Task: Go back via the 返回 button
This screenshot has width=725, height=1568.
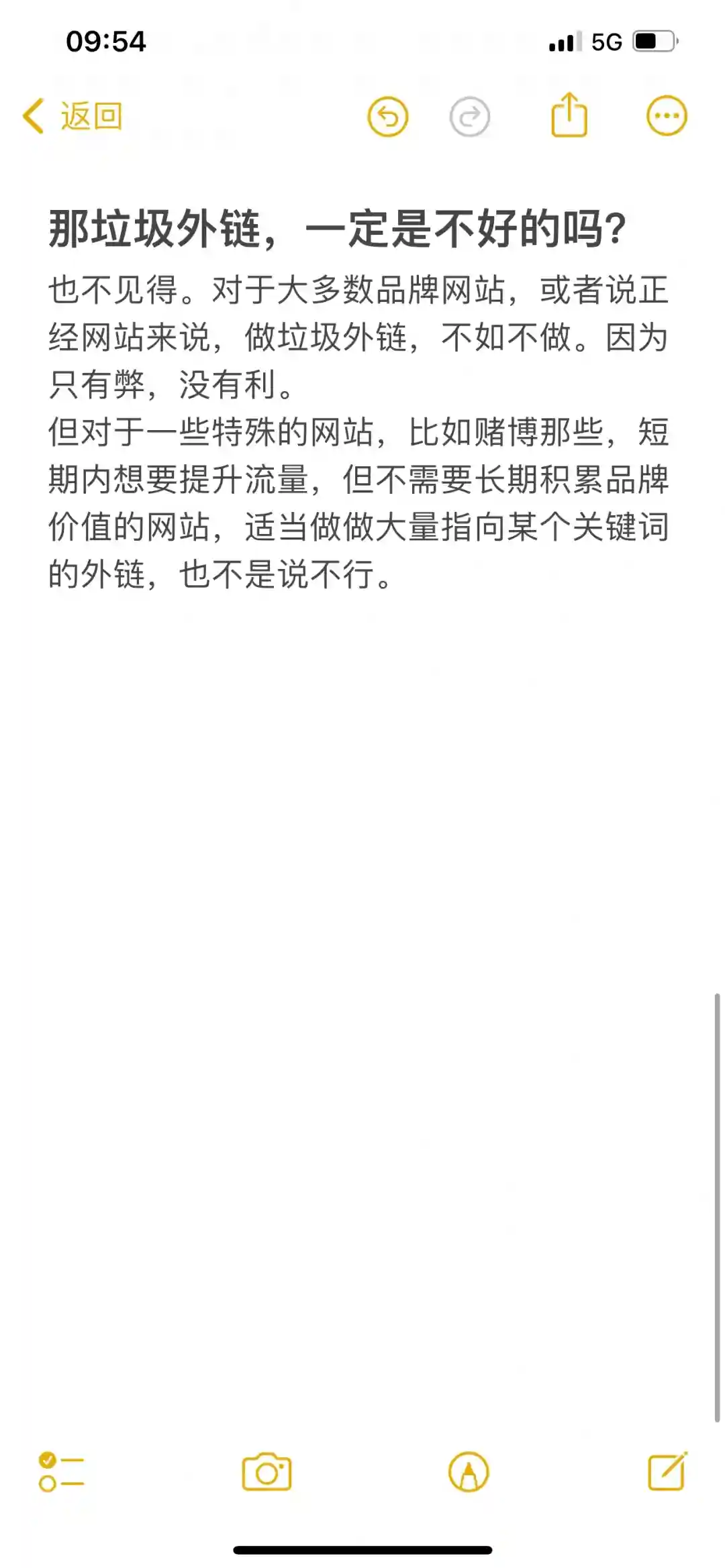Action: pos(74,116)
